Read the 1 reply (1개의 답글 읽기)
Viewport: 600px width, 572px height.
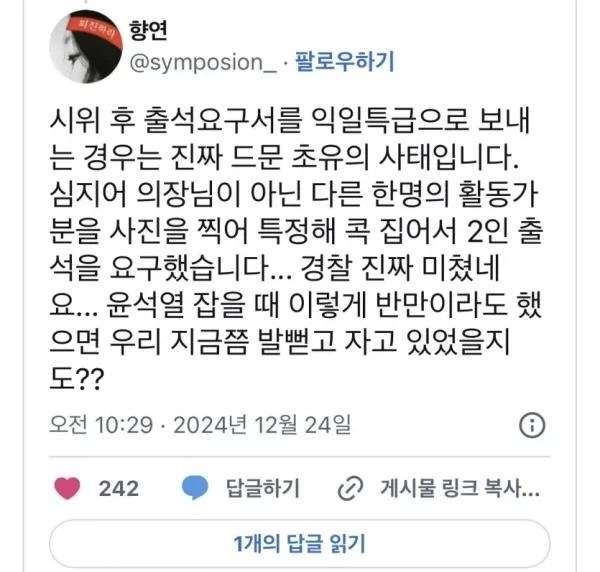point(299,544)
